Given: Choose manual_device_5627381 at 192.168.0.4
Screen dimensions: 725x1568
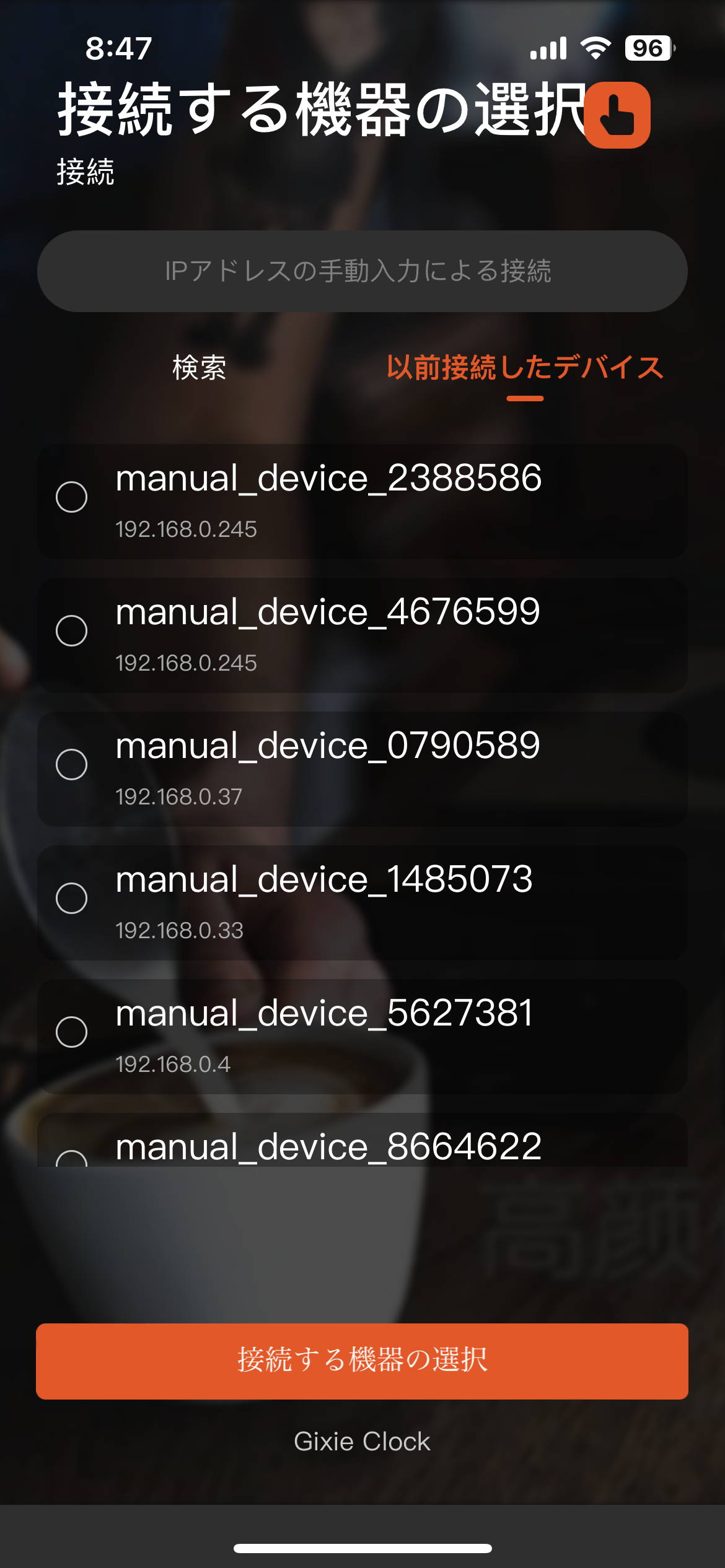Looking at the screenshot, I should tap(362, 1037).
